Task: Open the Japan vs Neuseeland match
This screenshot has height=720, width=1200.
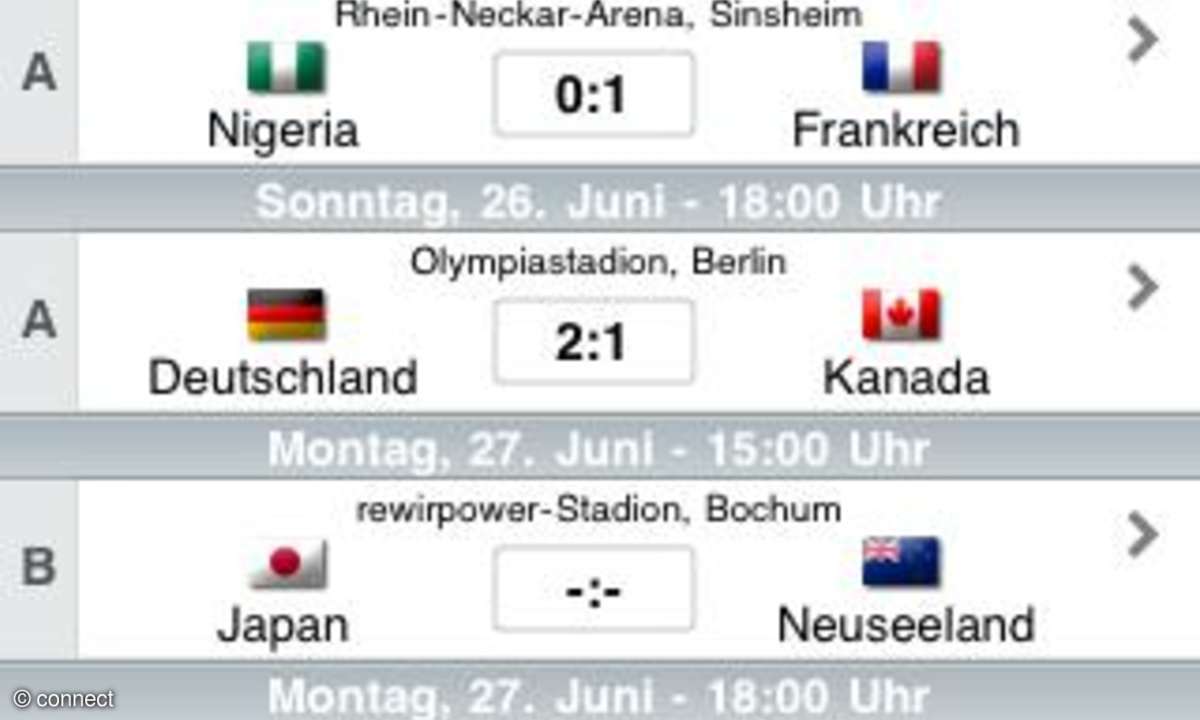Action: coord(1142,537)
